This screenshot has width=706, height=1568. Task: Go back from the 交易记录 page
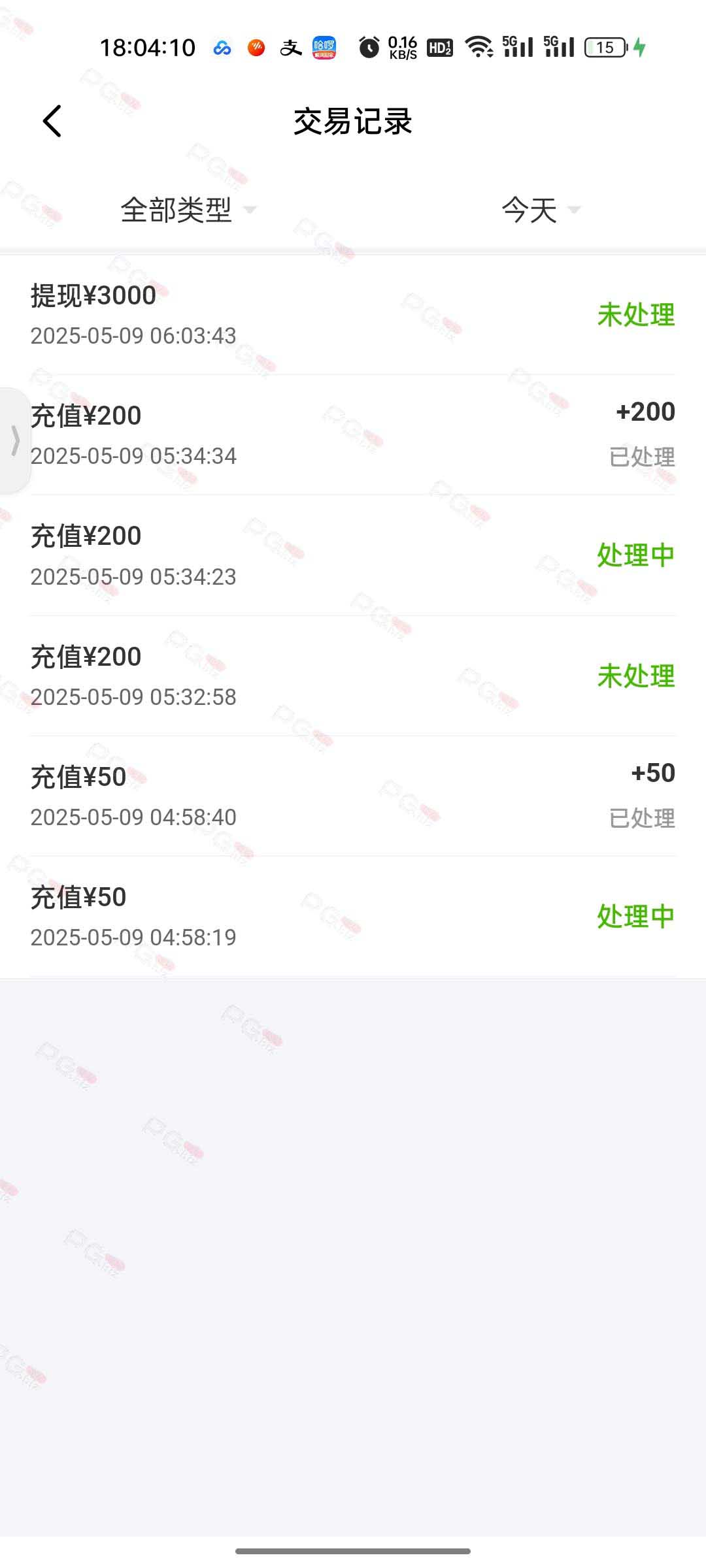52,122
